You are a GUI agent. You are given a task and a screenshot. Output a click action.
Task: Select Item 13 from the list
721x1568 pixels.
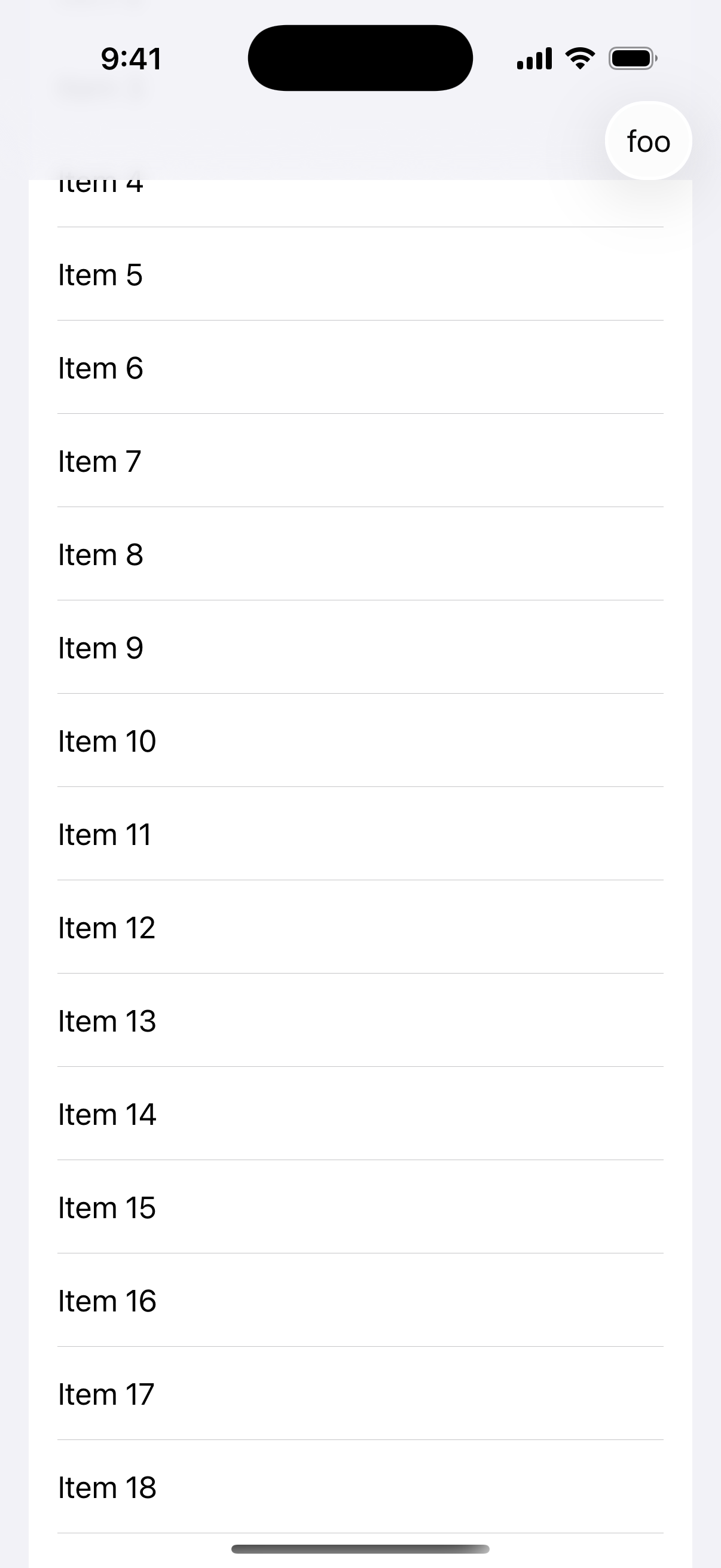click(x=243, y=1021)
